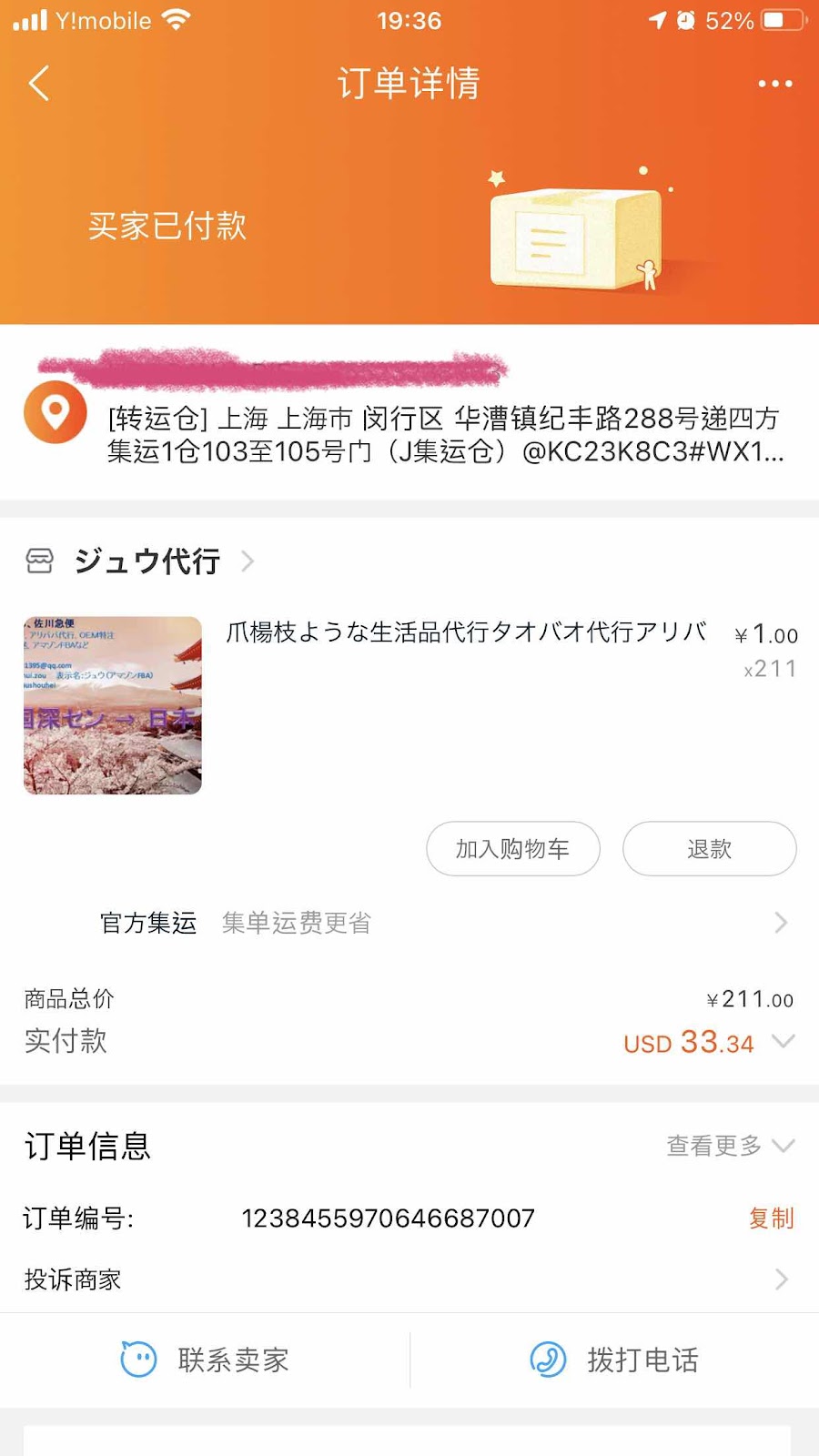Expand 查看更多 order information

729,1146
